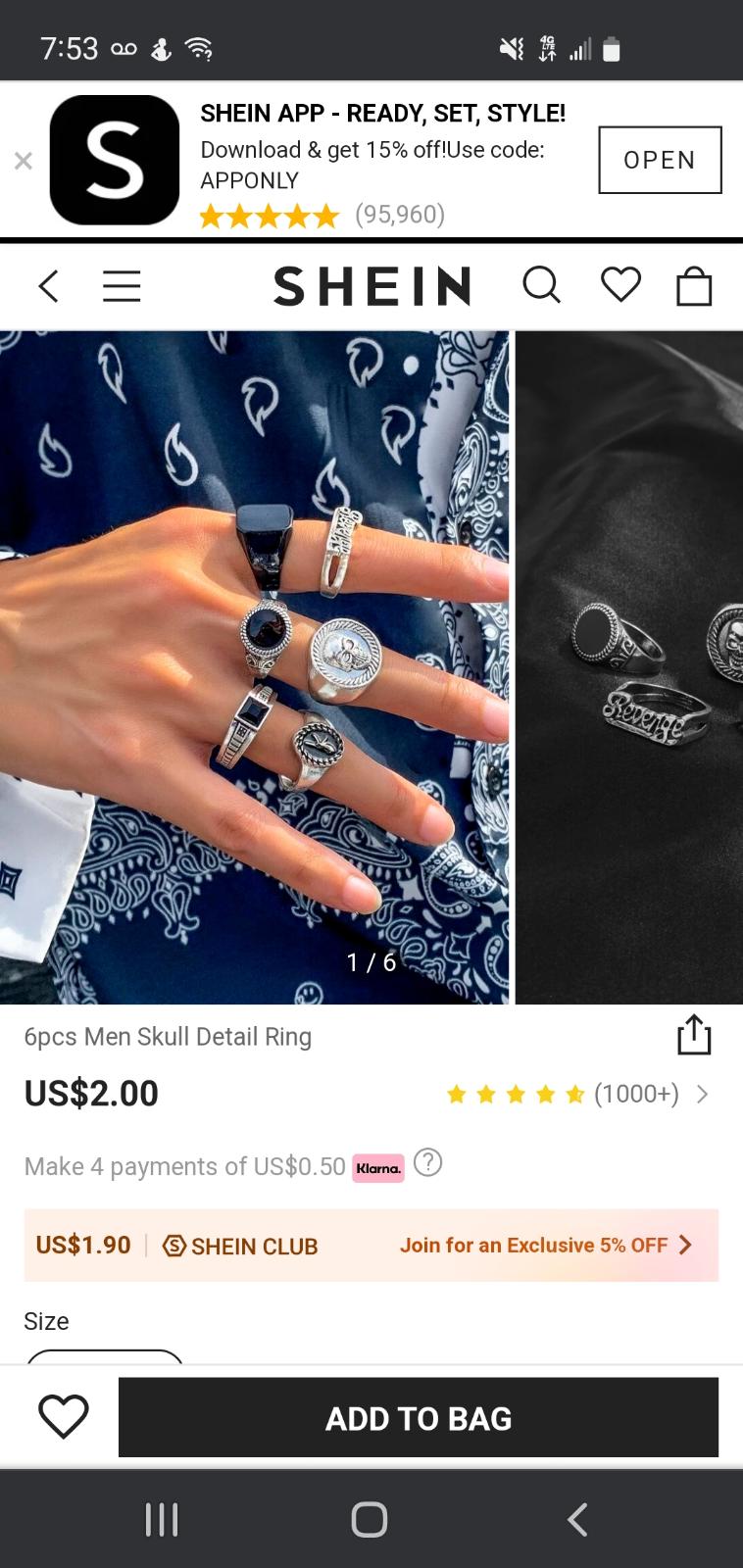The image size is (743, 1568).
Task: Open the hamburger menu
Action: tap(122, 286)
